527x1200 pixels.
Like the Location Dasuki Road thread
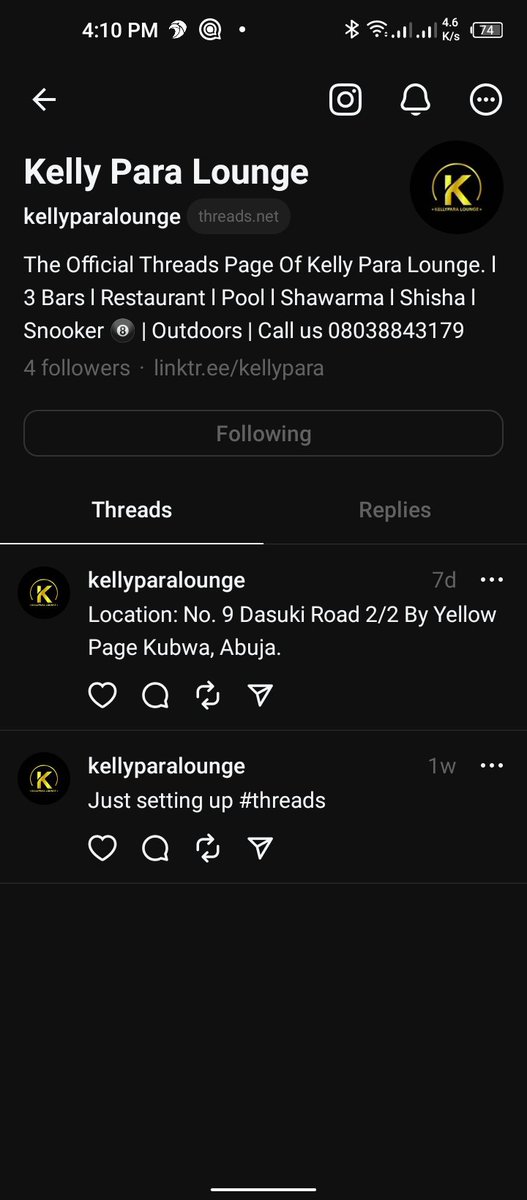[103, 695]
